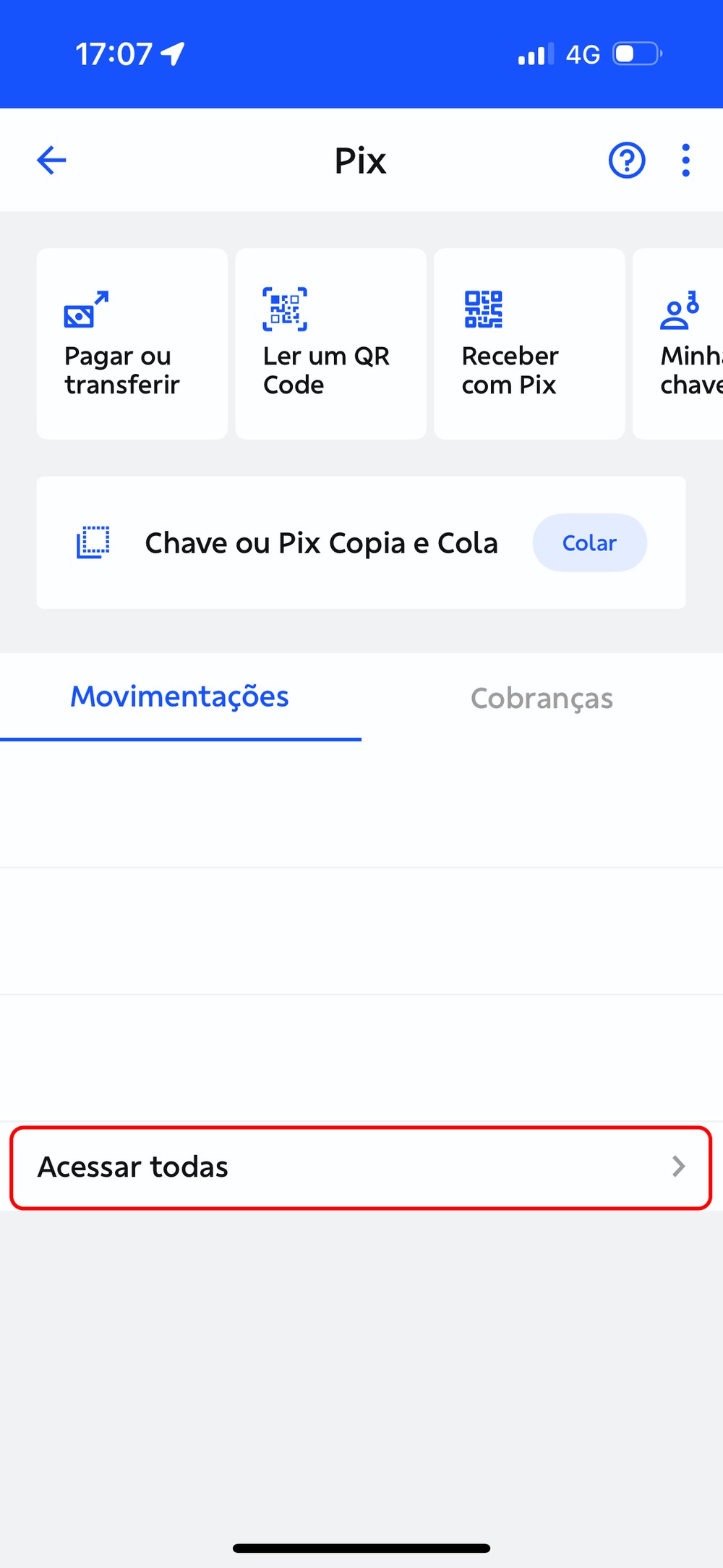Select Pagar ou transferir
The width and height of the screenshot is (723, 1568).
(132, 344)
